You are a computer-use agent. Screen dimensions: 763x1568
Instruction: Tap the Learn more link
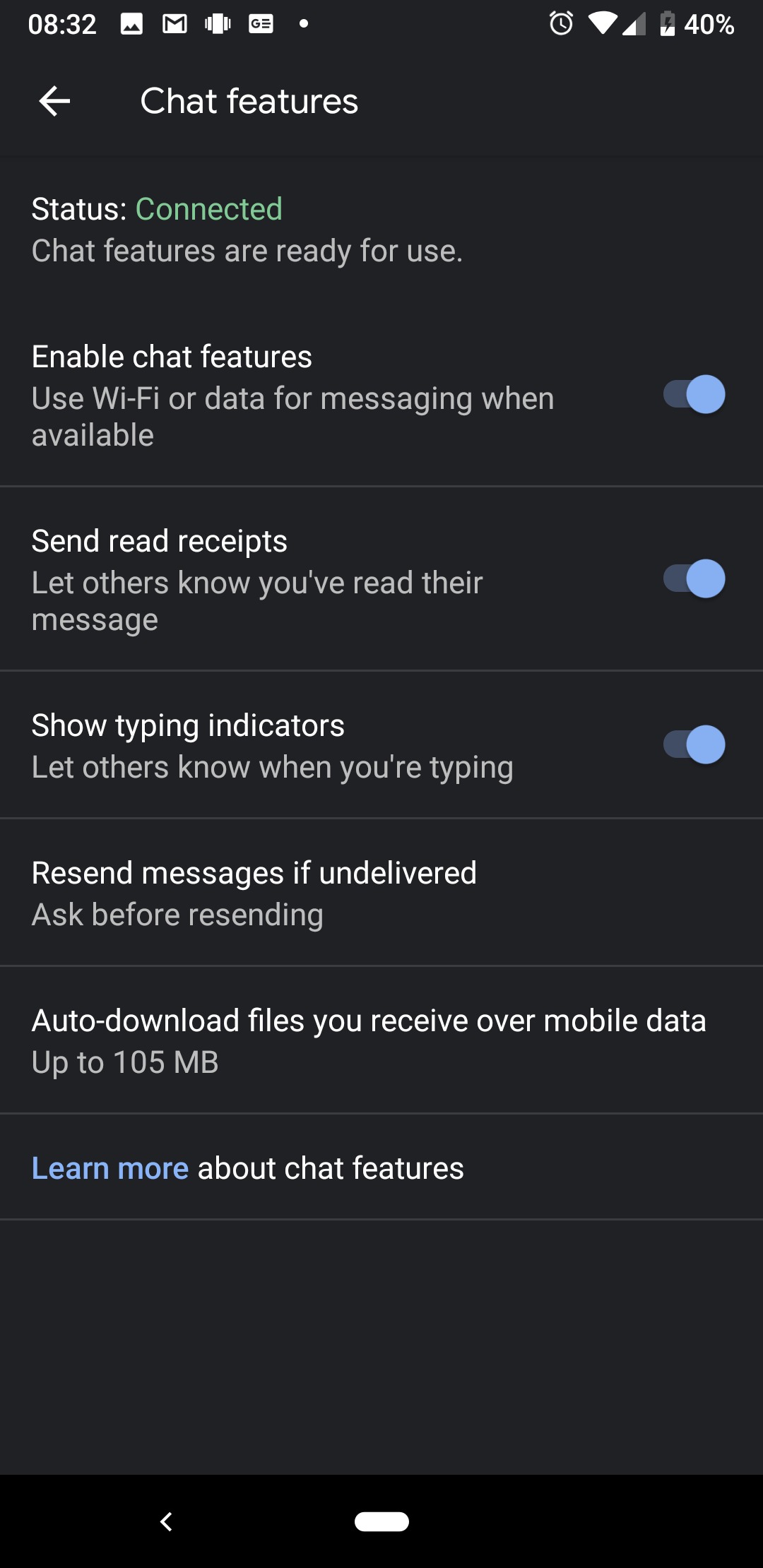click(110, 1168)
